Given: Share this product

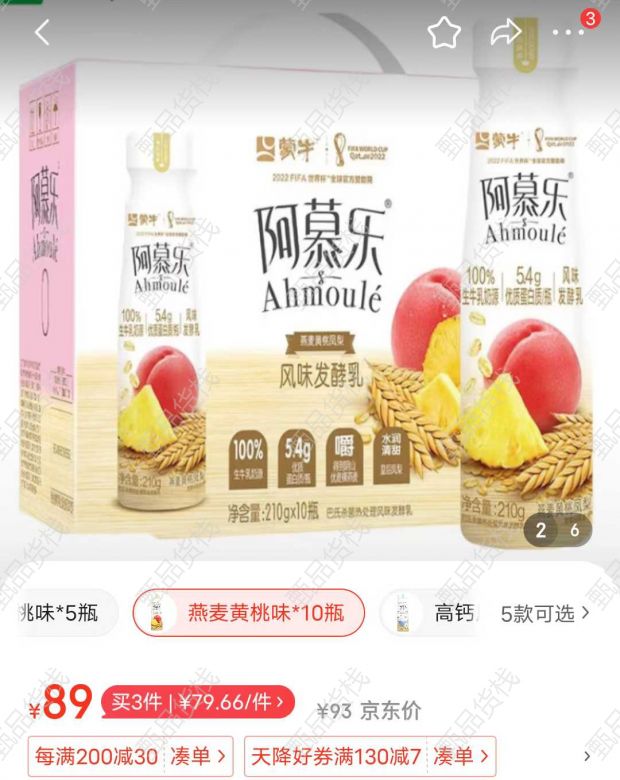Looking at the screenshot, I should tap(506, 33).
